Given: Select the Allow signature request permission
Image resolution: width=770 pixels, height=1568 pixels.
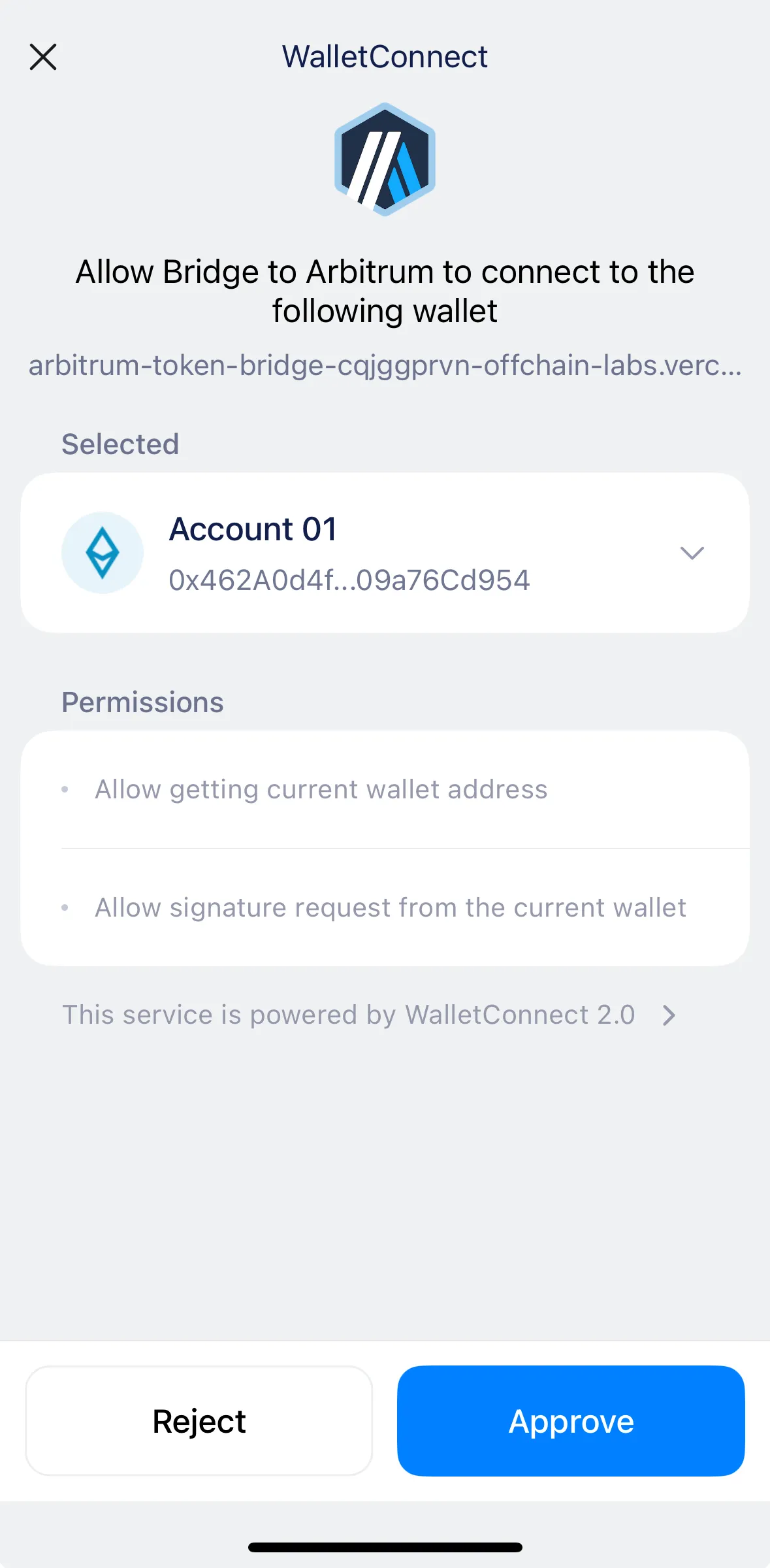Looking at the screenshot, I should click(390, 907).
